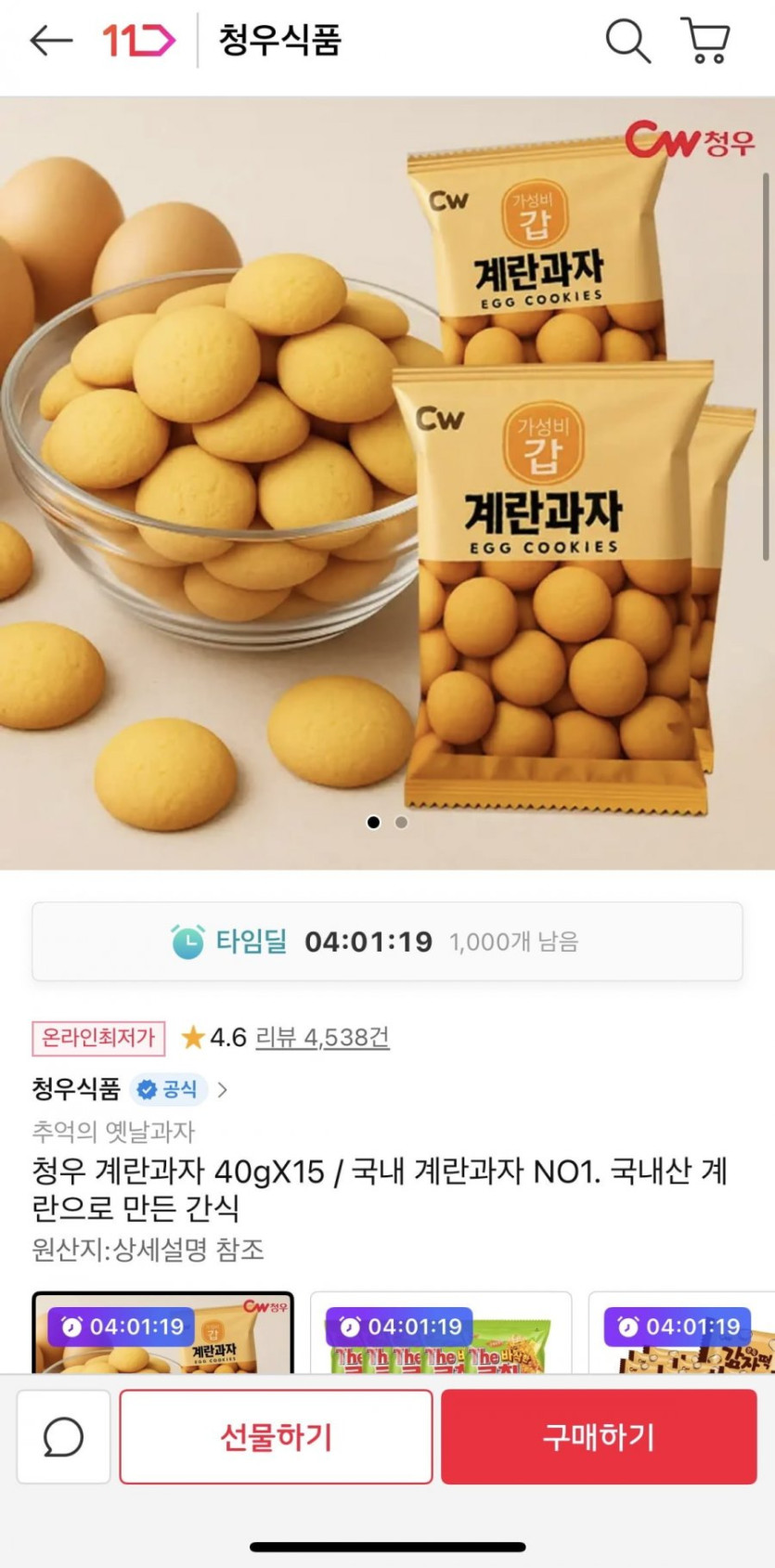Select the 계란과자 time deal thumbnail
The width and height of the screenshot is (775, 1568).
coord(163,1334)
